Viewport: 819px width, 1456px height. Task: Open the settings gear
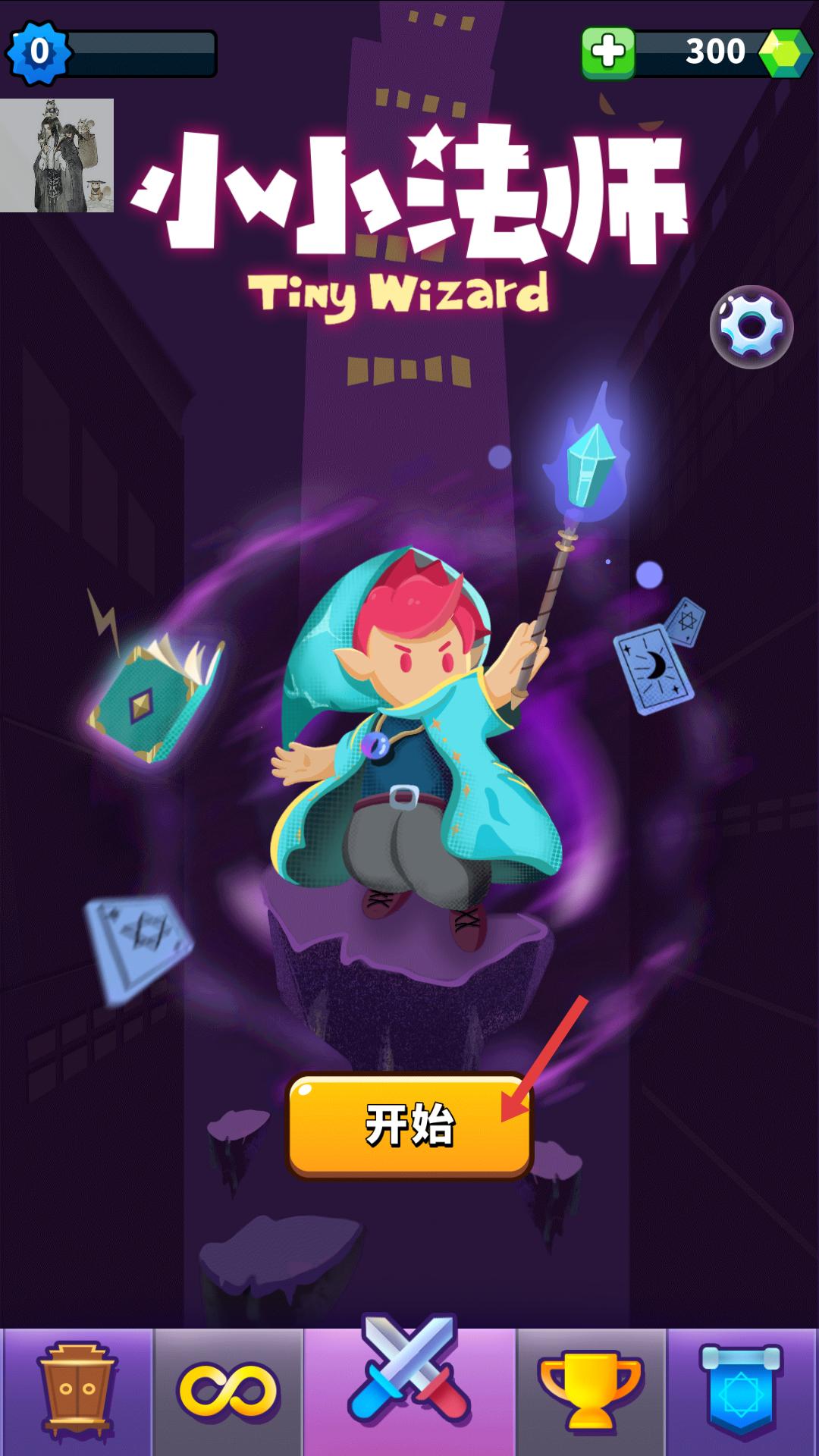pyautogui.click(x=751, y=327)
